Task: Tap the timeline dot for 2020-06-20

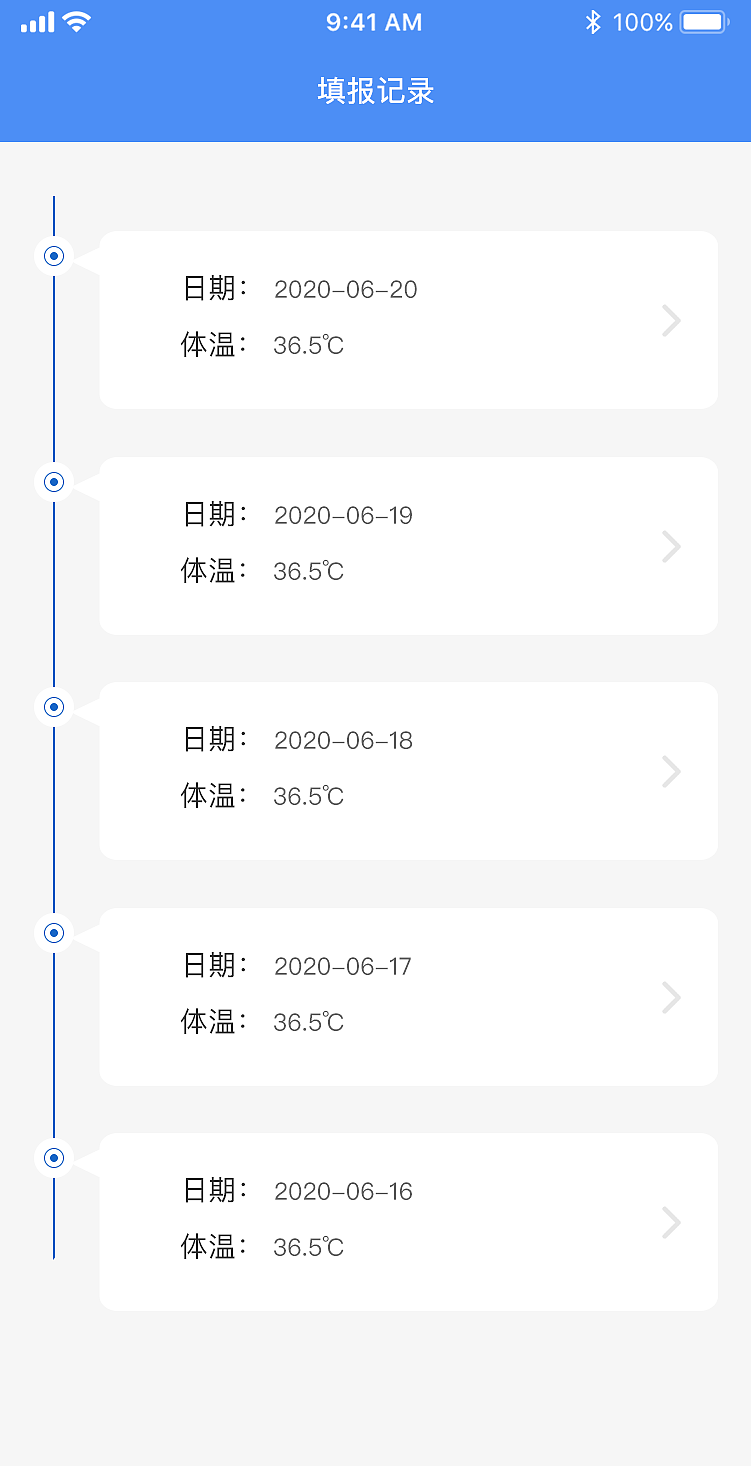Action: [53, 256]
